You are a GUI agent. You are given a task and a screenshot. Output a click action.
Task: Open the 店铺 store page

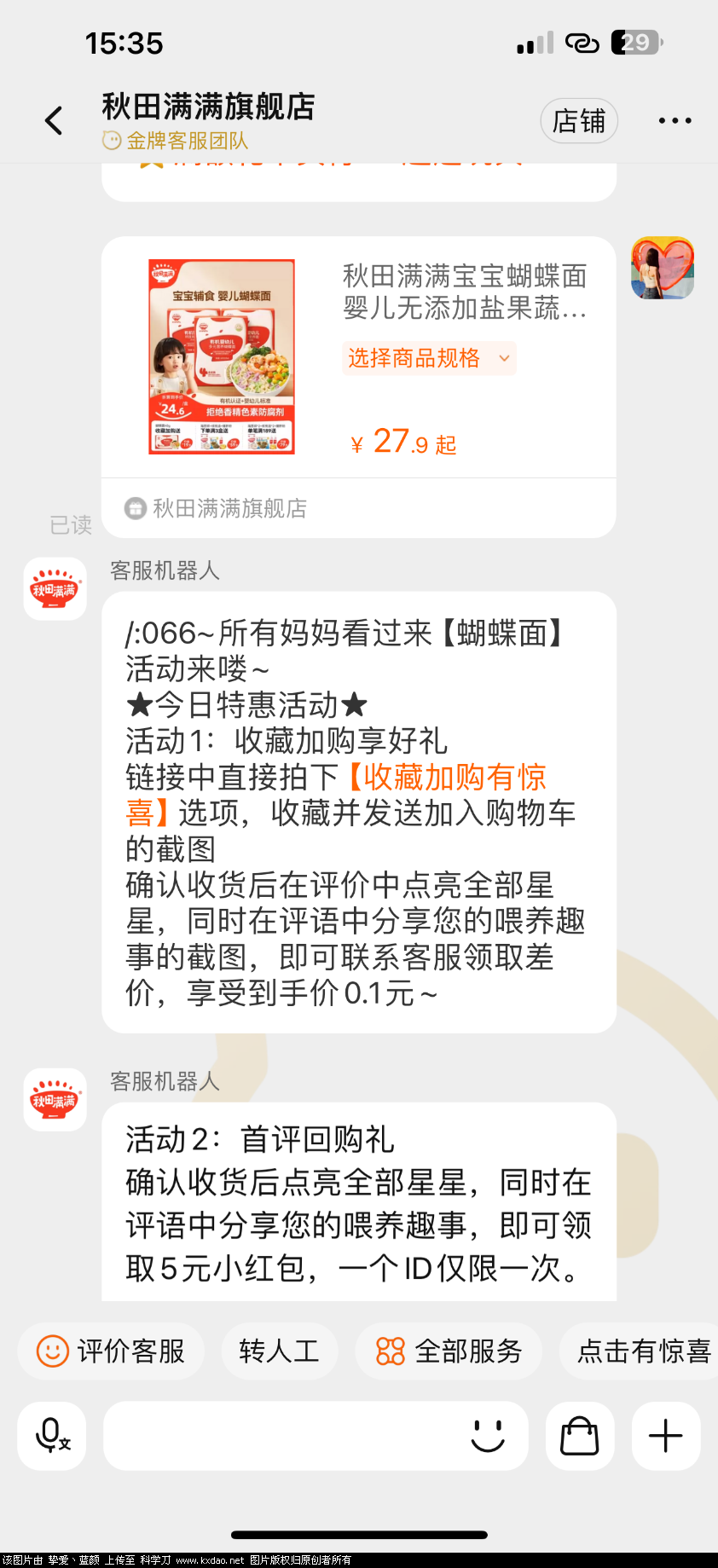(579, 121)
